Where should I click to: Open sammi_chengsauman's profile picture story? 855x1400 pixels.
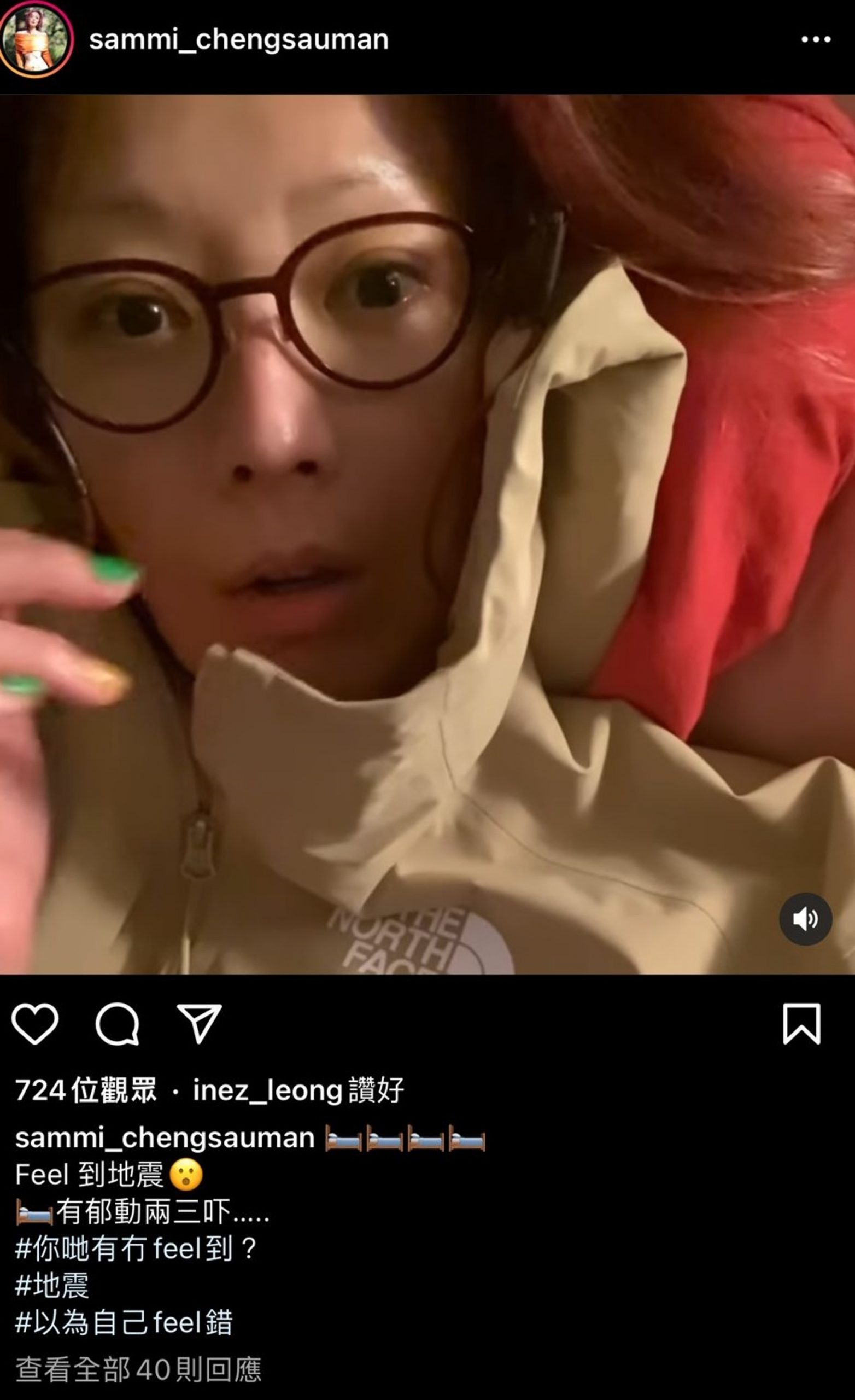[x=36, y=40]
